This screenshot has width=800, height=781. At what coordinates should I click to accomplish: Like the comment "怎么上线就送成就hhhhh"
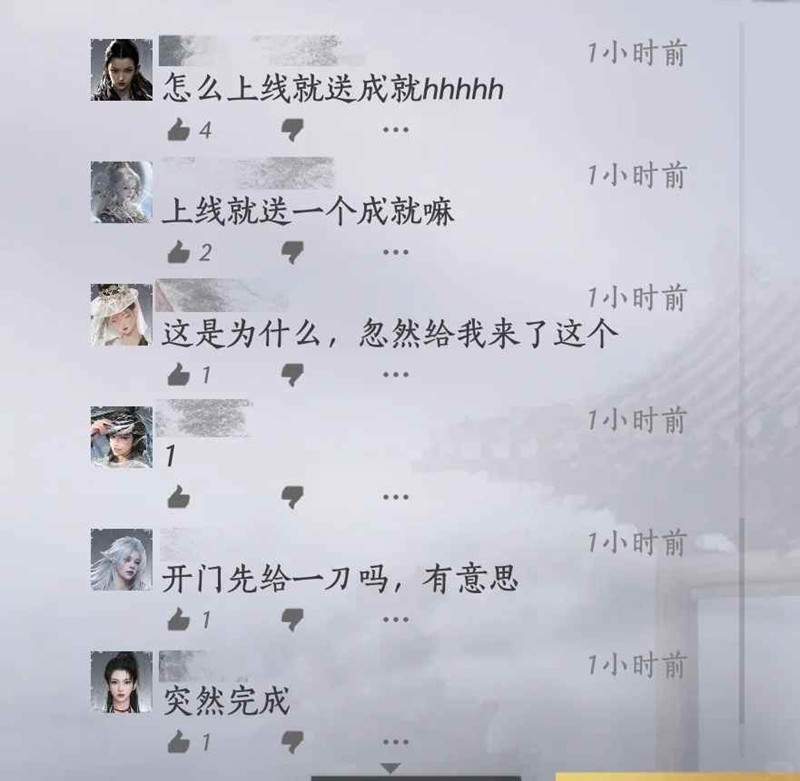point(180,130)
